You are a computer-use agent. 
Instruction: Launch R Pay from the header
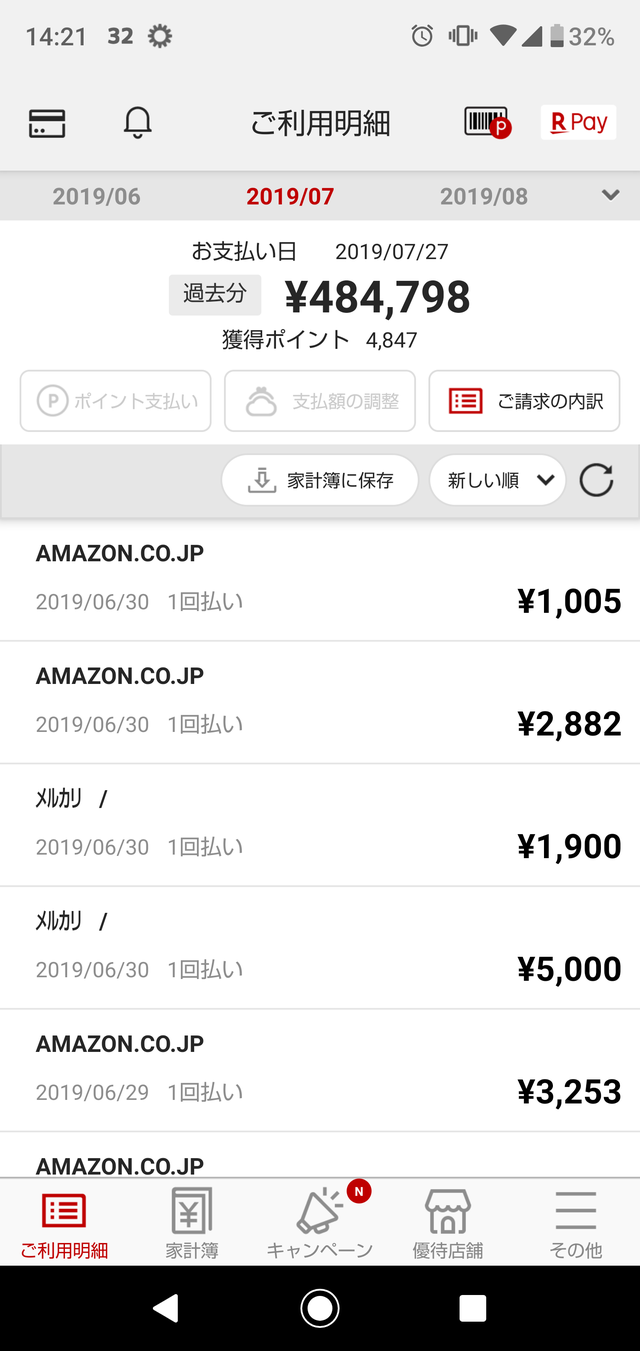[x=578, y=122]
